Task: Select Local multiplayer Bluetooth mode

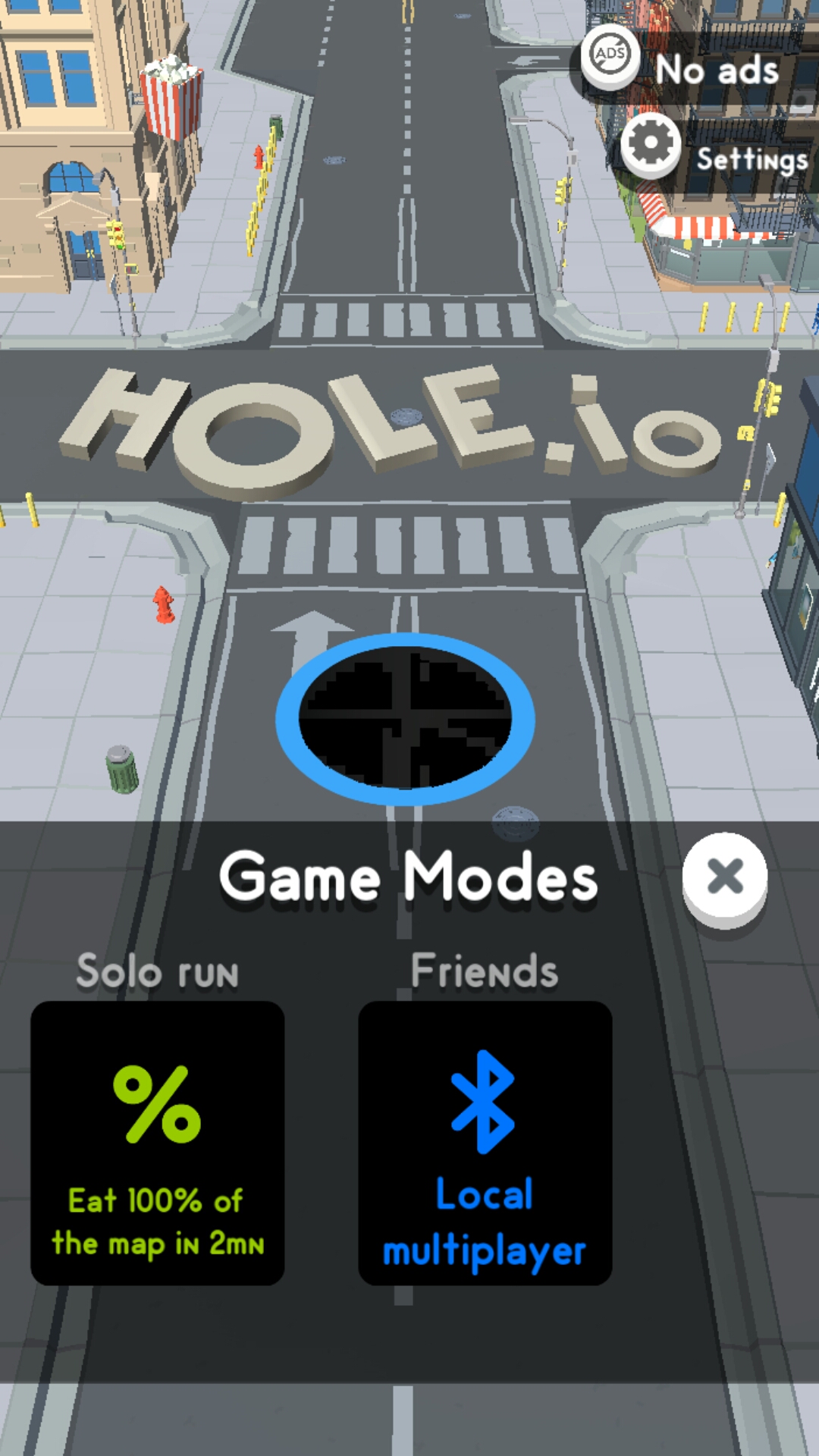Action: (x=485, y=1142)
